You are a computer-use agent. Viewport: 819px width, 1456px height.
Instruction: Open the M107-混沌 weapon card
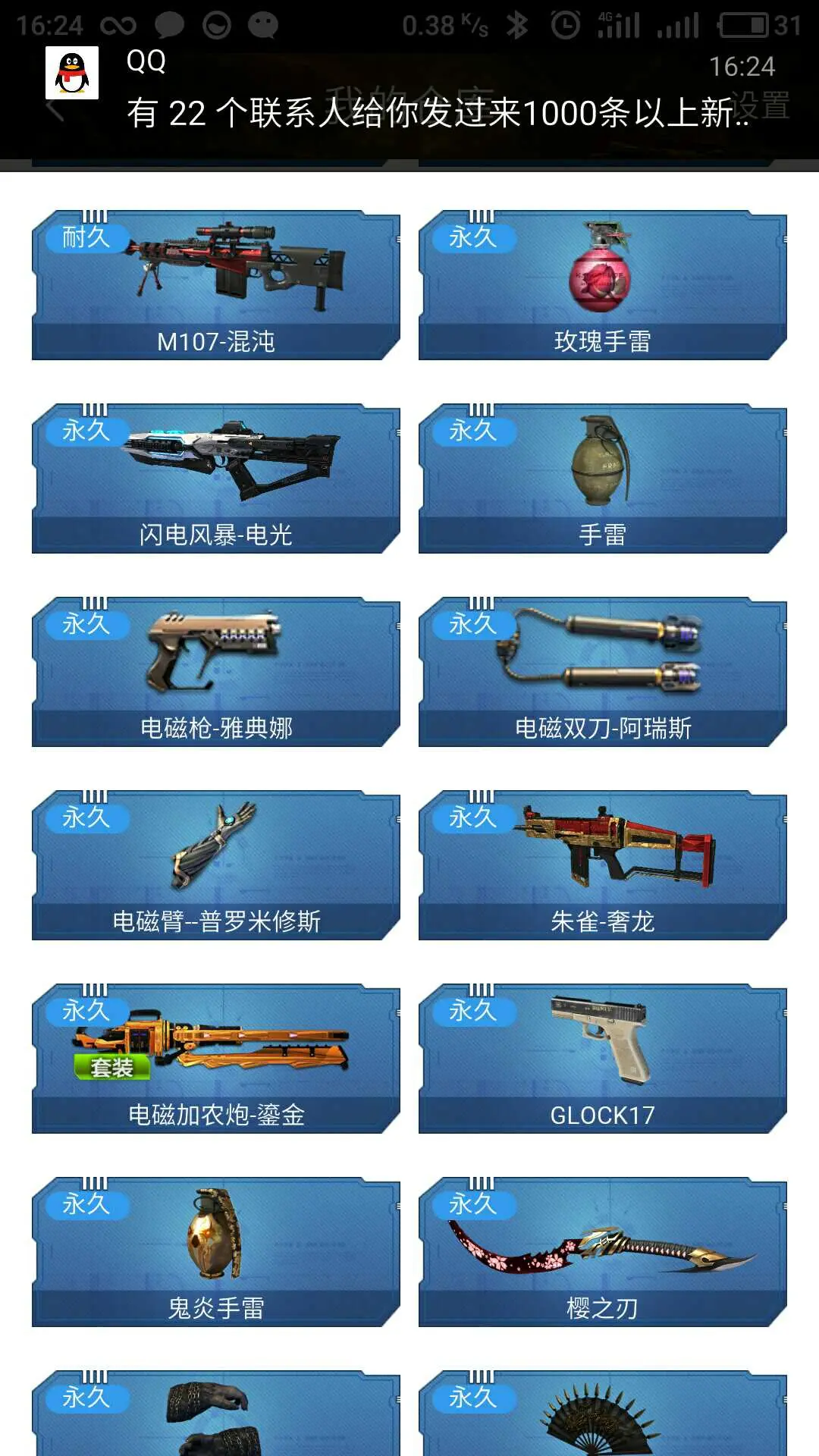[216, 285]
